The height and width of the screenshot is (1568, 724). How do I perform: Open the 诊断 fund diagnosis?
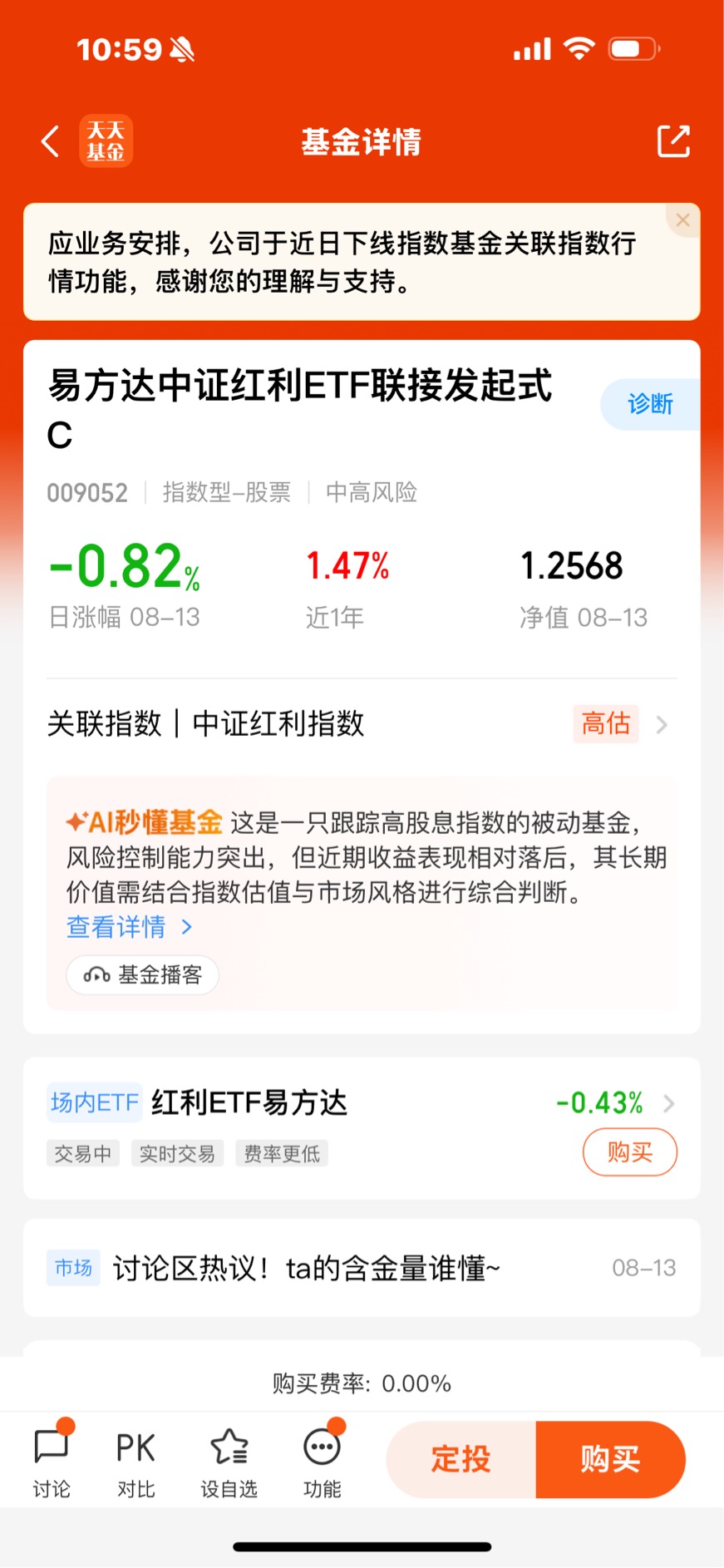coord(650,404)
